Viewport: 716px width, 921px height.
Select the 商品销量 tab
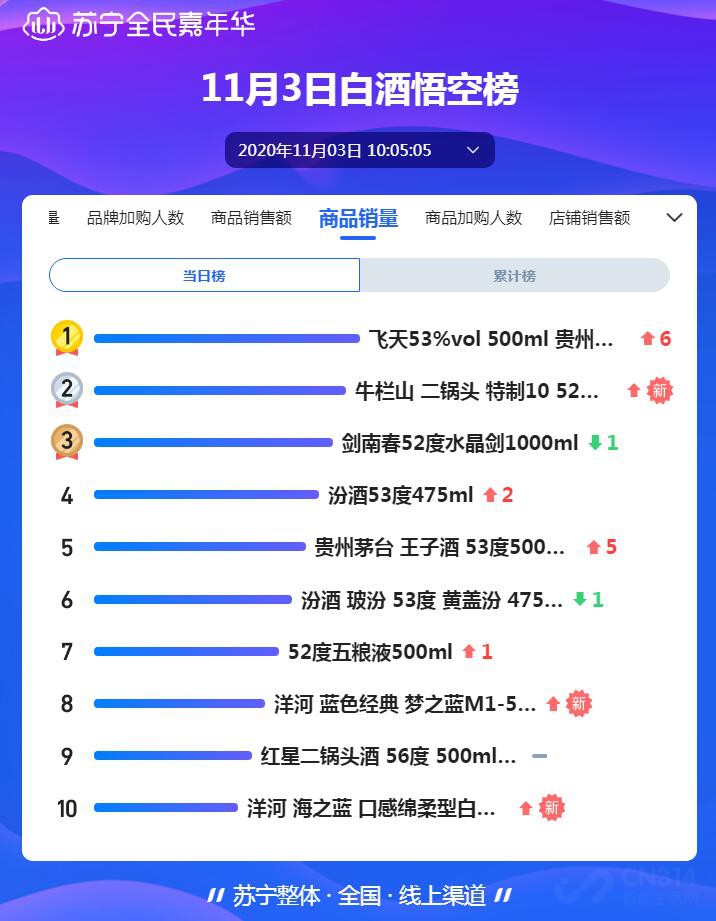tap(358, 218)
